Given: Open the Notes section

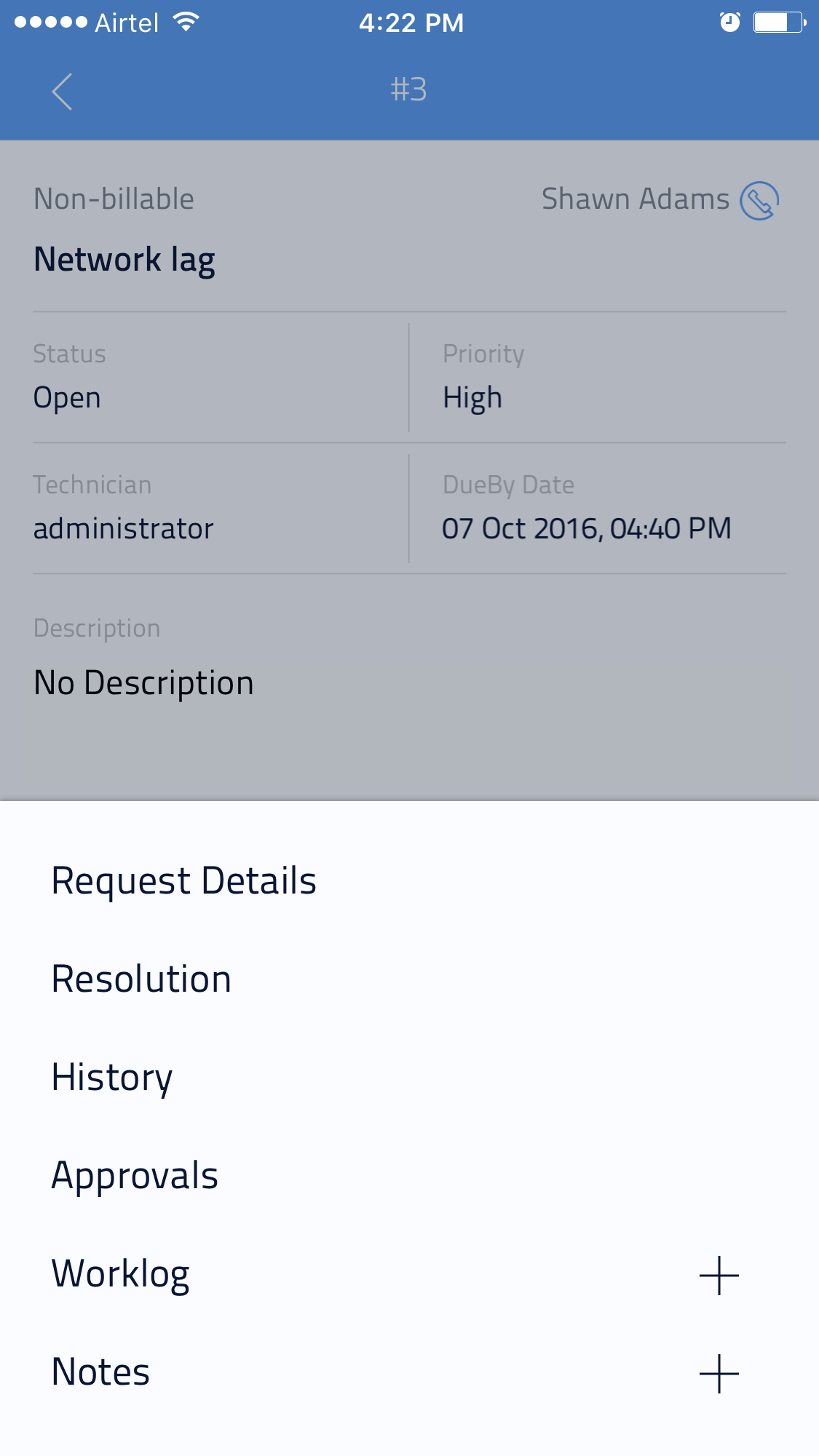Looking at the screenshot, I should (x=100, y=1372).
